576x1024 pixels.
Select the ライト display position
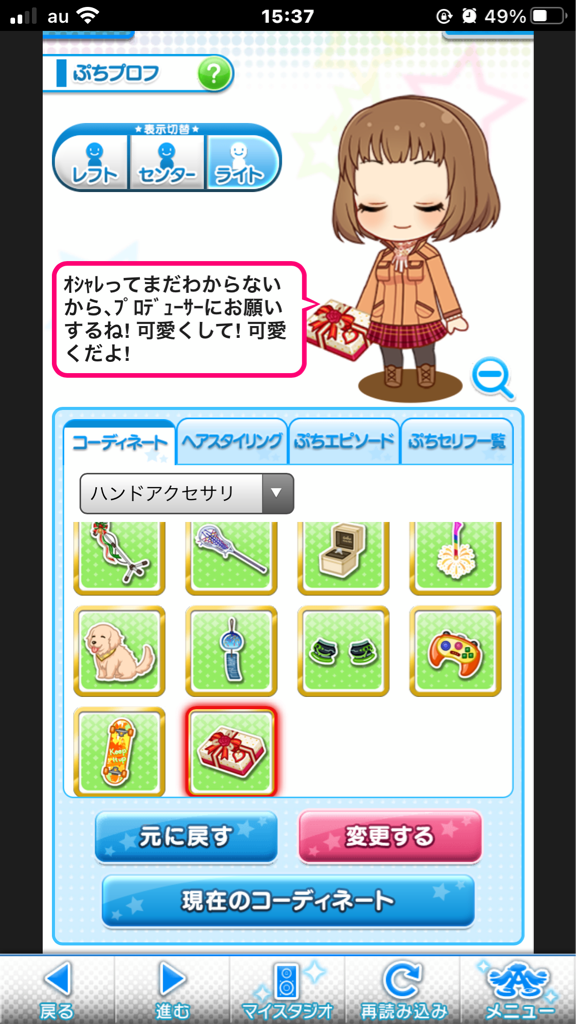tap(242, 163)
